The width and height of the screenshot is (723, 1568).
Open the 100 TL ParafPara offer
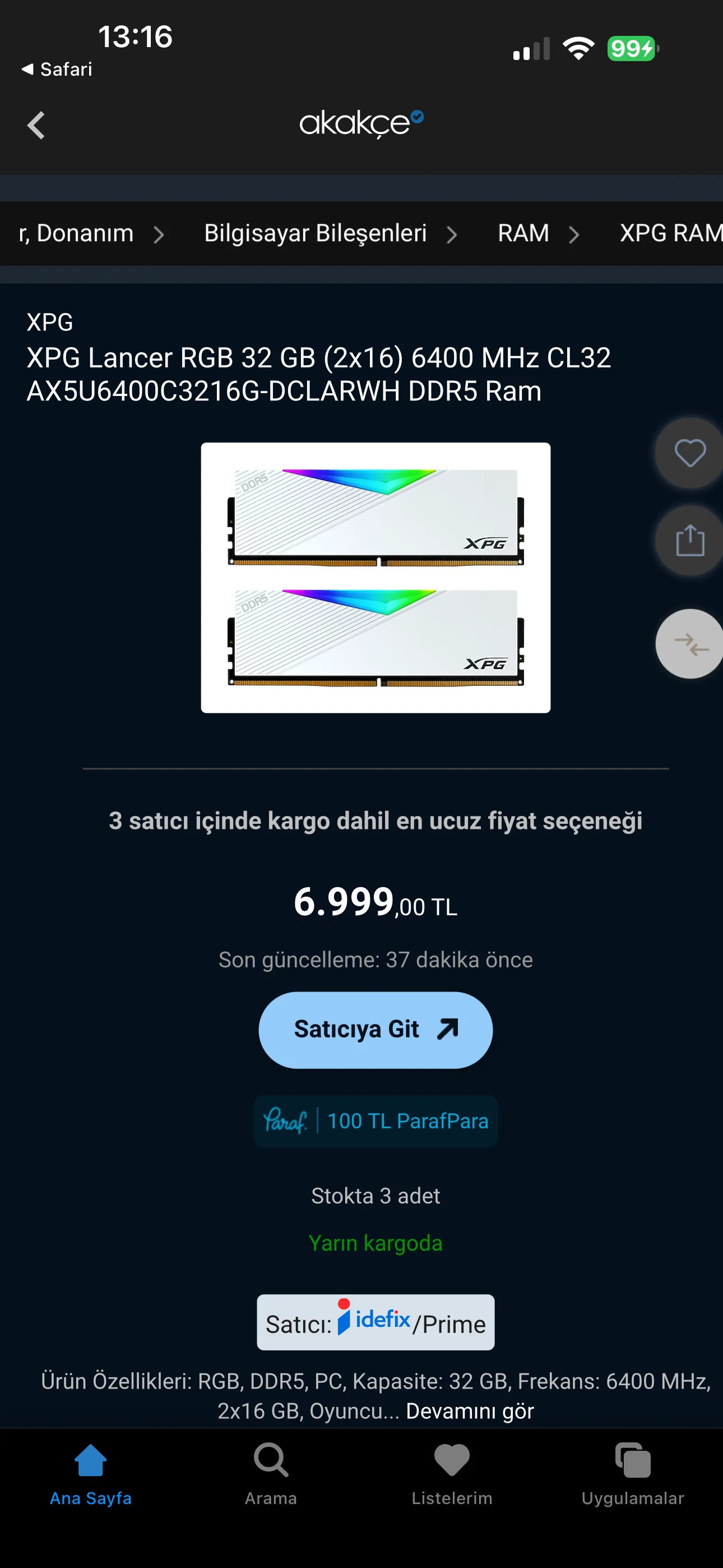click(x=376, y=1120)
